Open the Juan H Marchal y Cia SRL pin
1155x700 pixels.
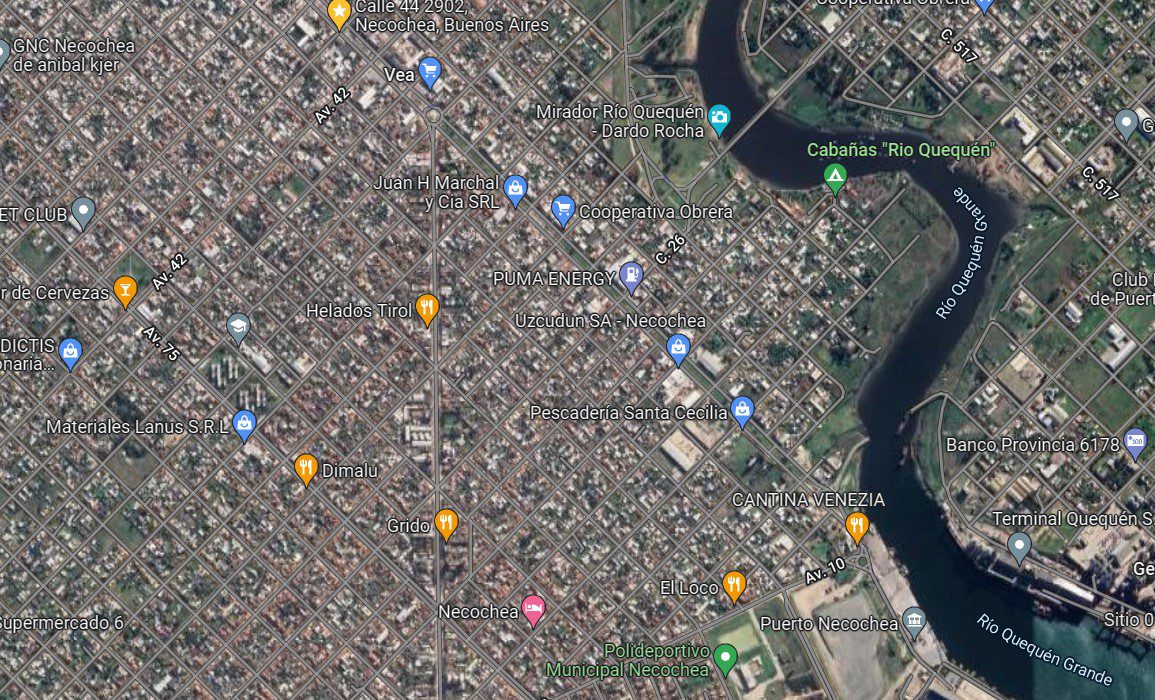point(515,188)
